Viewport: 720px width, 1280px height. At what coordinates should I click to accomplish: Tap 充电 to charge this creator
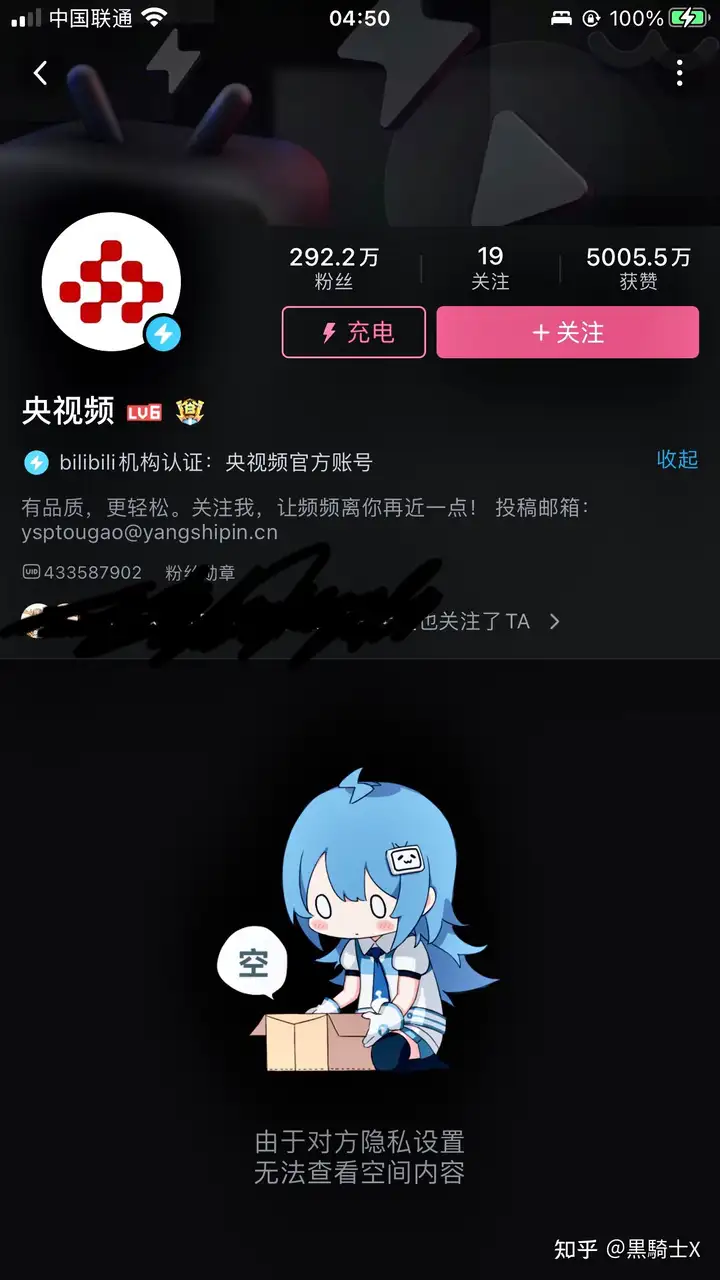(354, 332)
